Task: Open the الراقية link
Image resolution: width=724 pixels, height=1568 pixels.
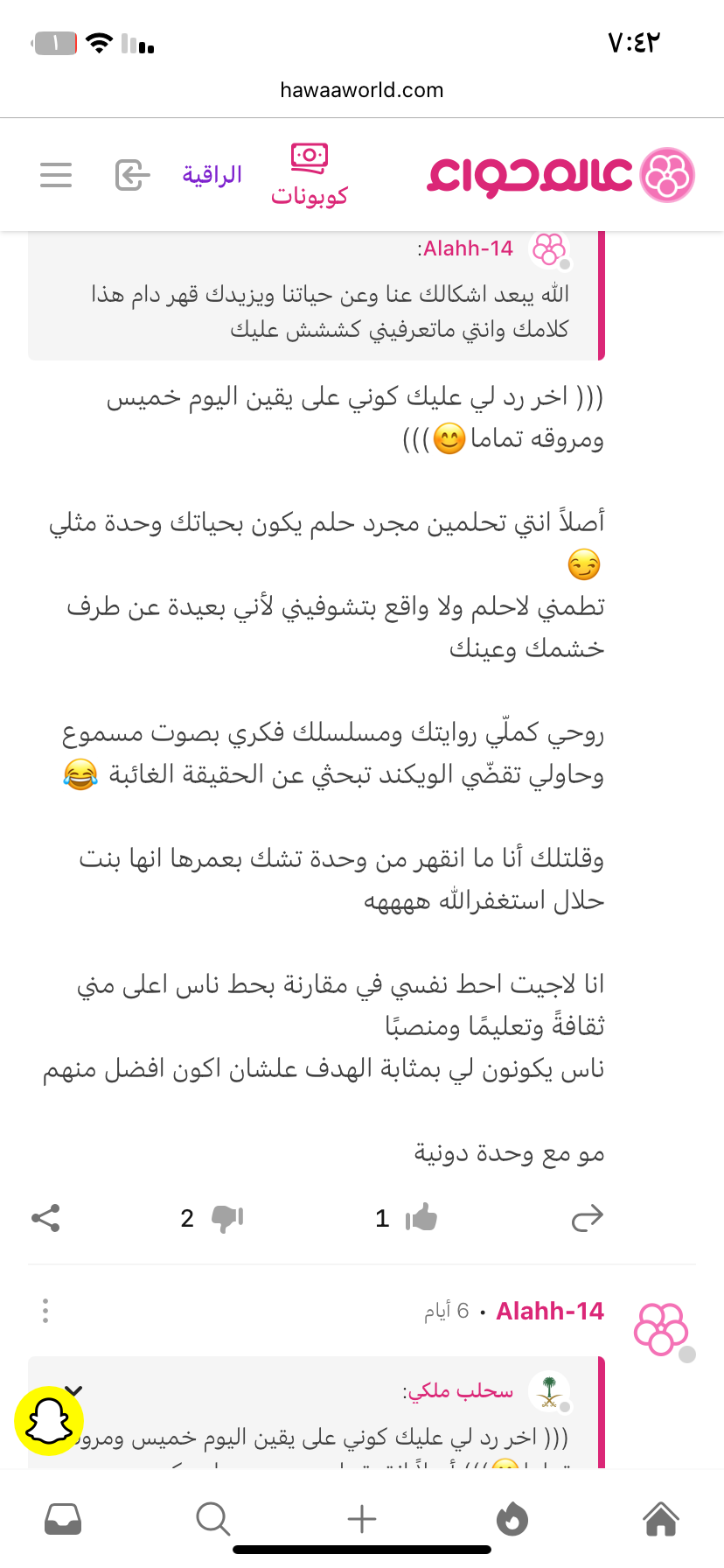Action: (x=212, y=175)
